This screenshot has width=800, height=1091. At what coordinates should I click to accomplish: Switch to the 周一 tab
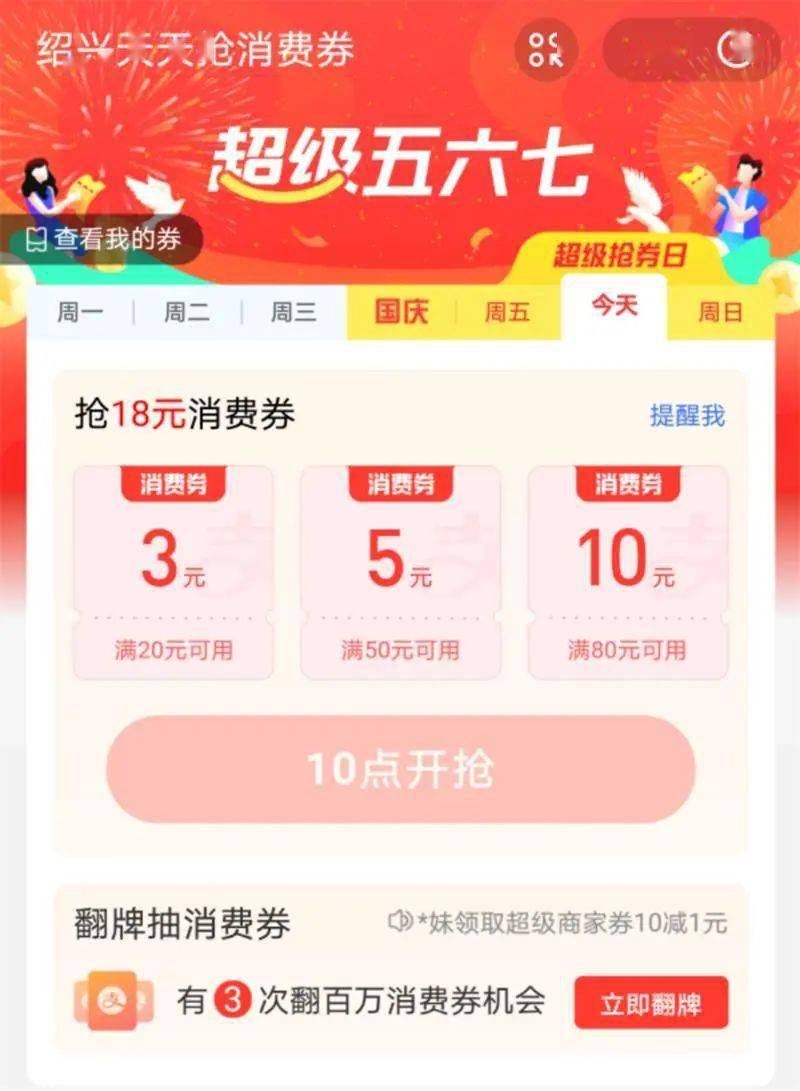tap(80, 313)
